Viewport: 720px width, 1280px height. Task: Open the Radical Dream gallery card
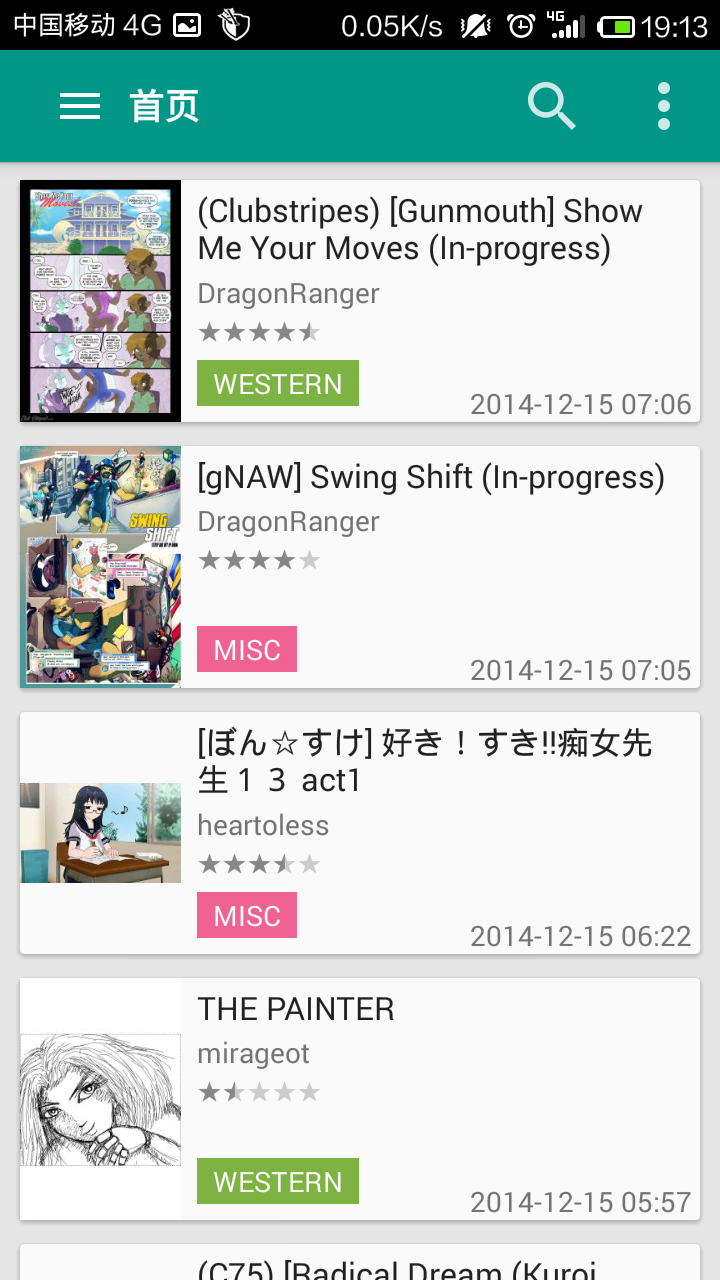click(400, 1266)
